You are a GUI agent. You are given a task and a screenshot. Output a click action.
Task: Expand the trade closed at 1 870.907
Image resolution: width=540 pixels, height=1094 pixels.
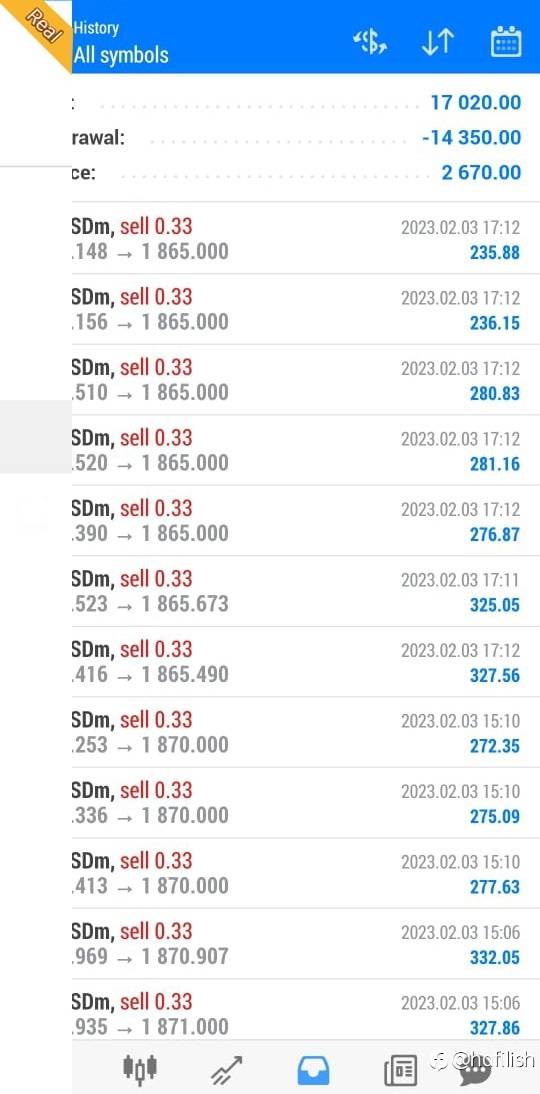(x=306, y=943)
